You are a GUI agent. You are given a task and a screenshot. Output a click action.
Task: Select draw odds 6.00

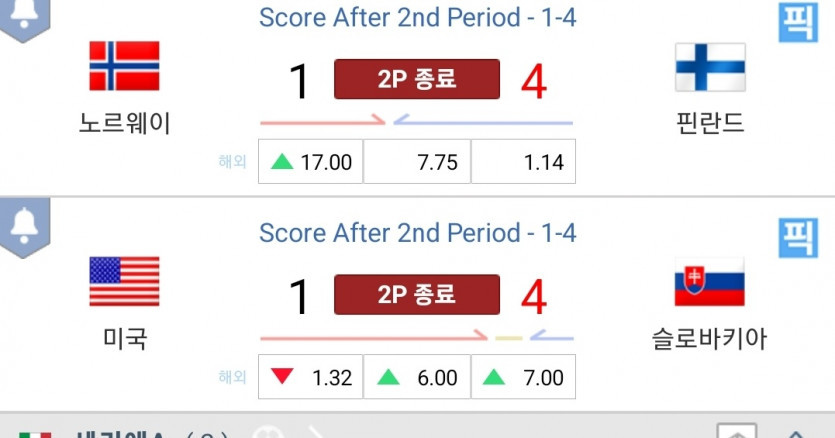click(x=417, y=377)
